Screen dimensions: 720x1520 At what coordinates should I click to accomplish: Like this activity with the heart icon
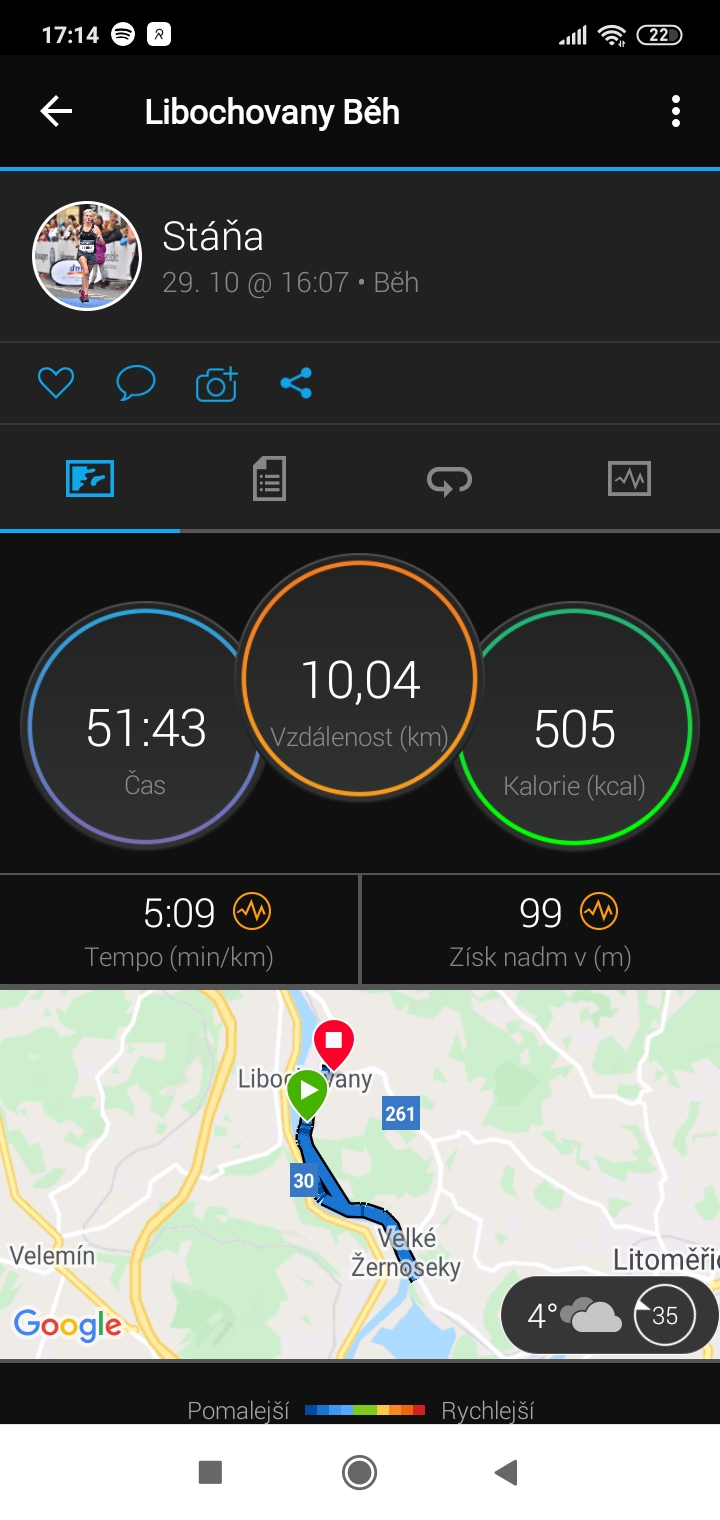(56, 383)
